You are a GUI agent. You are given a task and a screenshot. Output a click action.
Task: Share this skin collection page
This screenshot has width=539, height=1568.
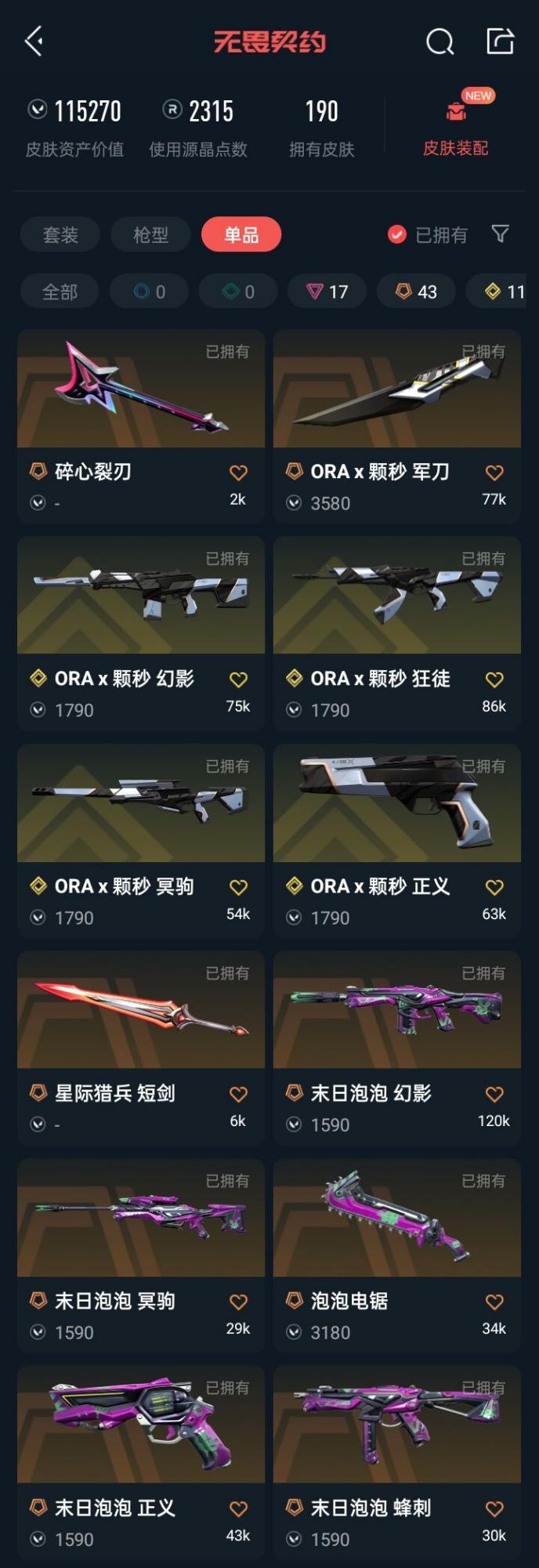pyautogui.click(x=500, y=41)
